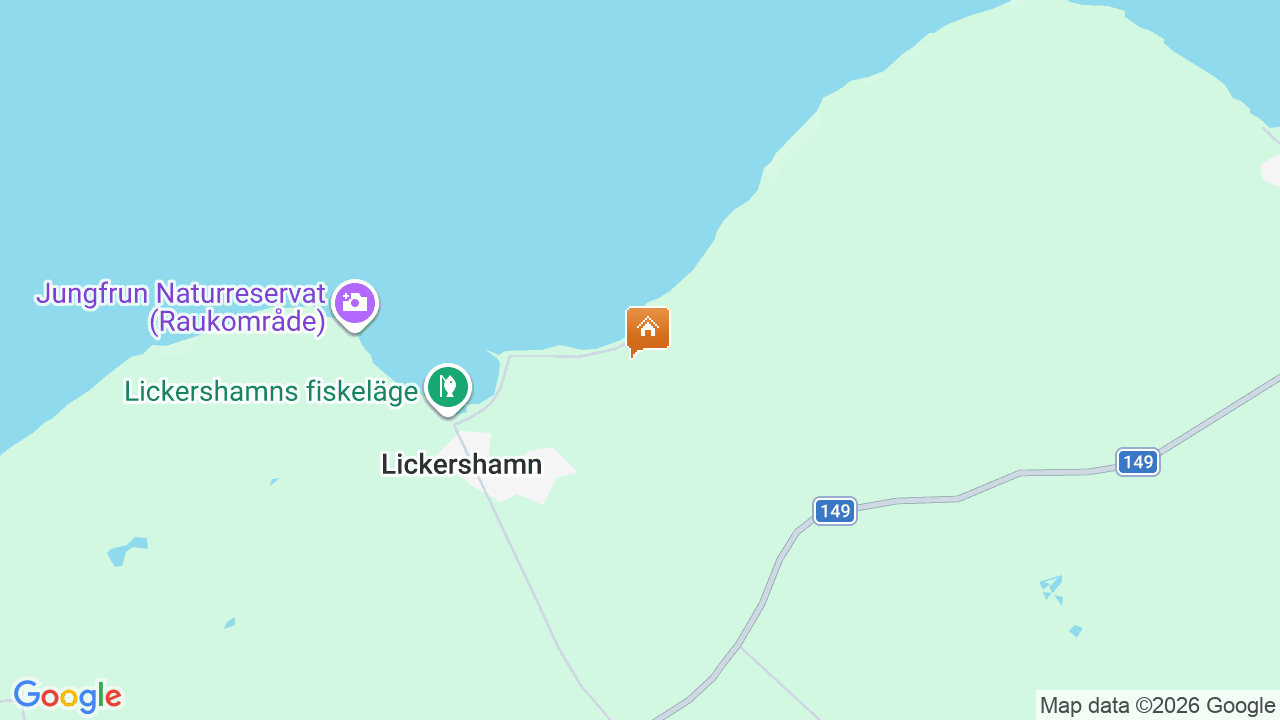
Task: Select the Lickershamns fiskeläge green marker
Action: click(x=447, y=387)
